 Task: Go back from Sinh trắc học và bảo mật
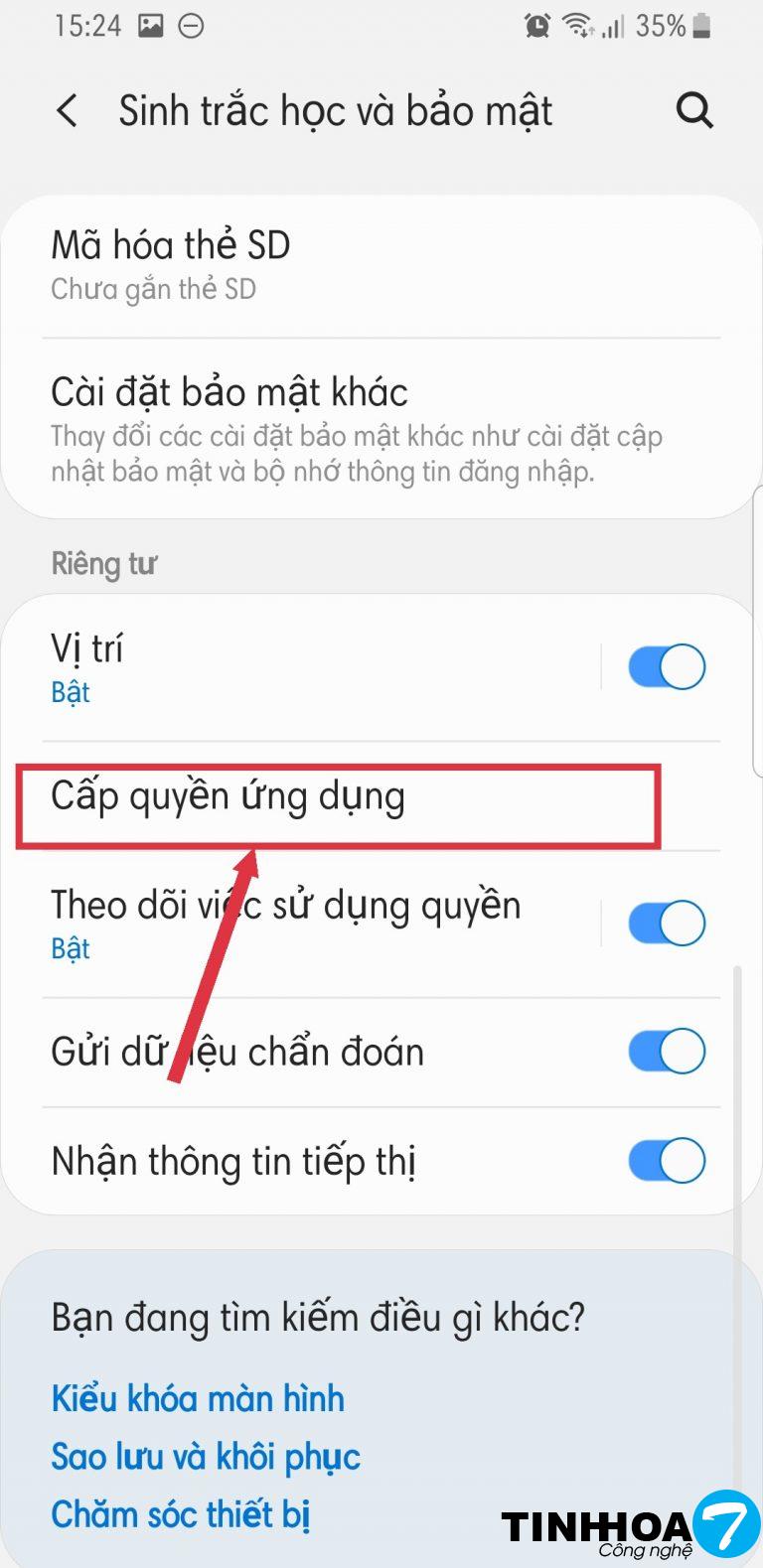pyautogui.click(x=67, y=110)
